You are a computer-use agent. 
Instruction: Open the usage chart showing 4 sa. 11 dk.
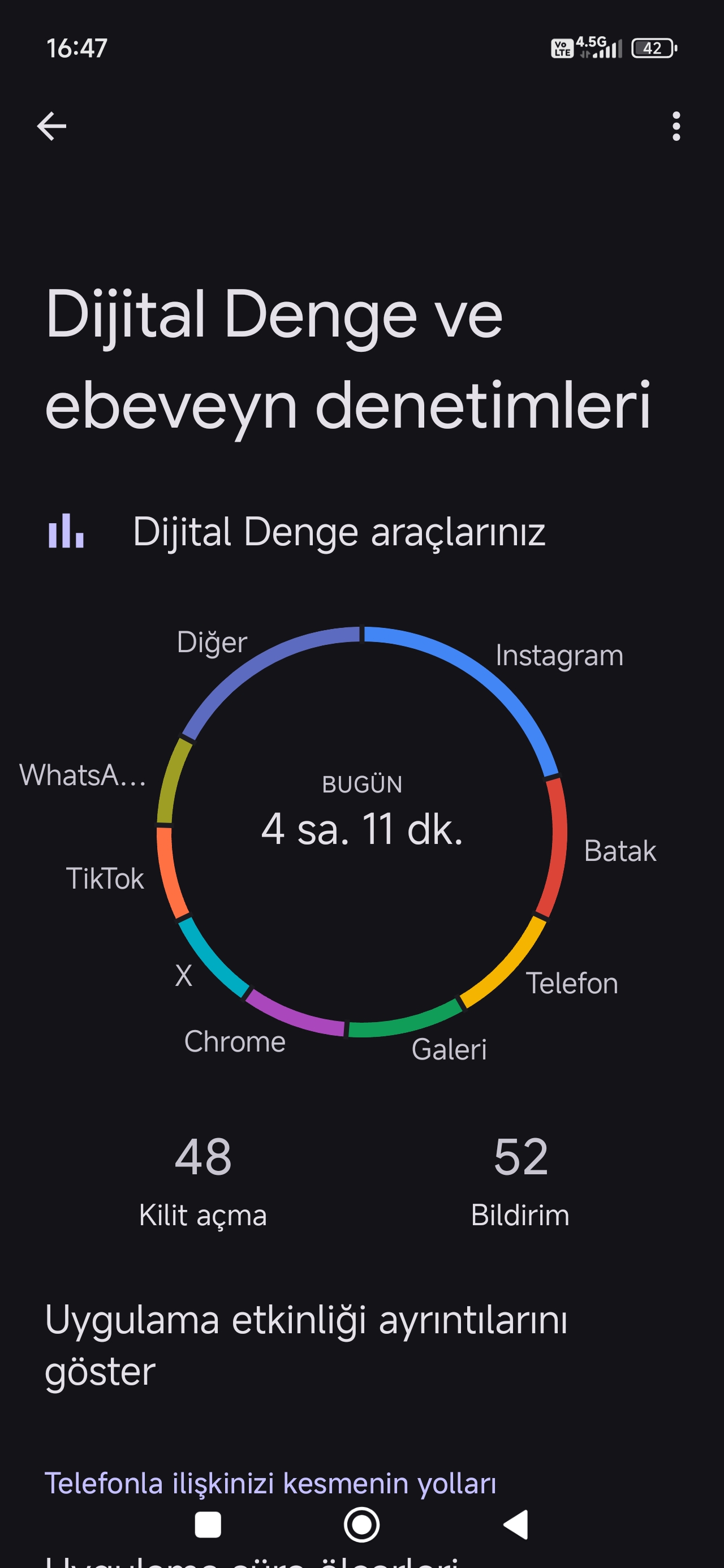point(361,830)
